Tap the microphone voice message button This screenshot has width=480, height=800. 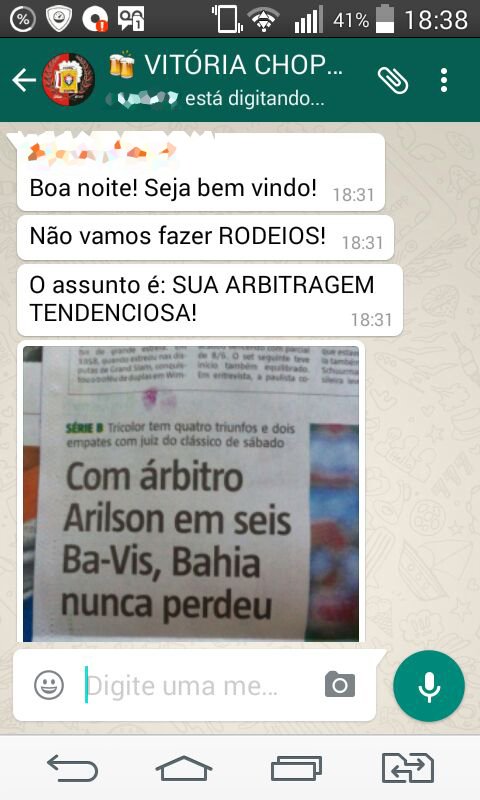click(x=429, y=686)
